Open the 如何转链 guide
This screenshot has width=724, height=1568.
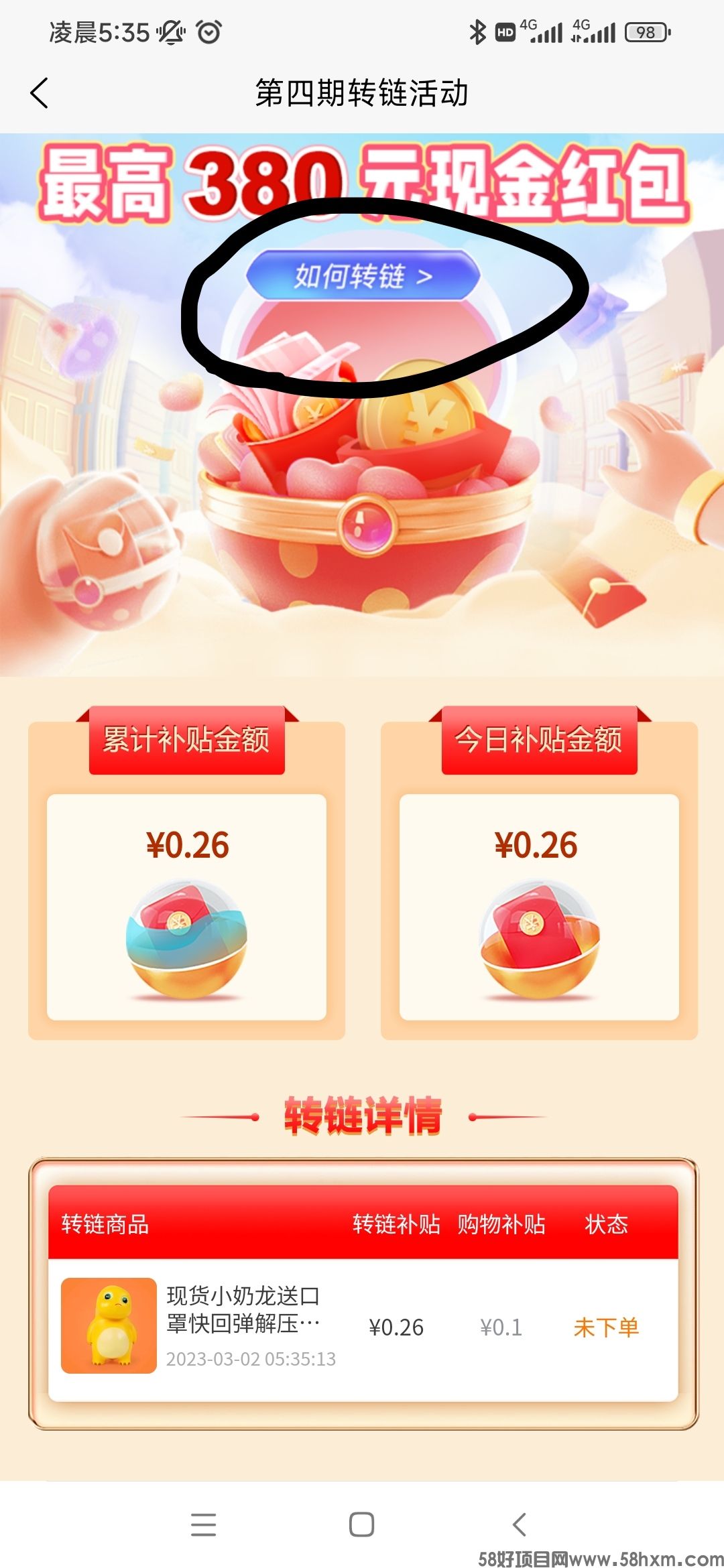click(x=363, y=275)
